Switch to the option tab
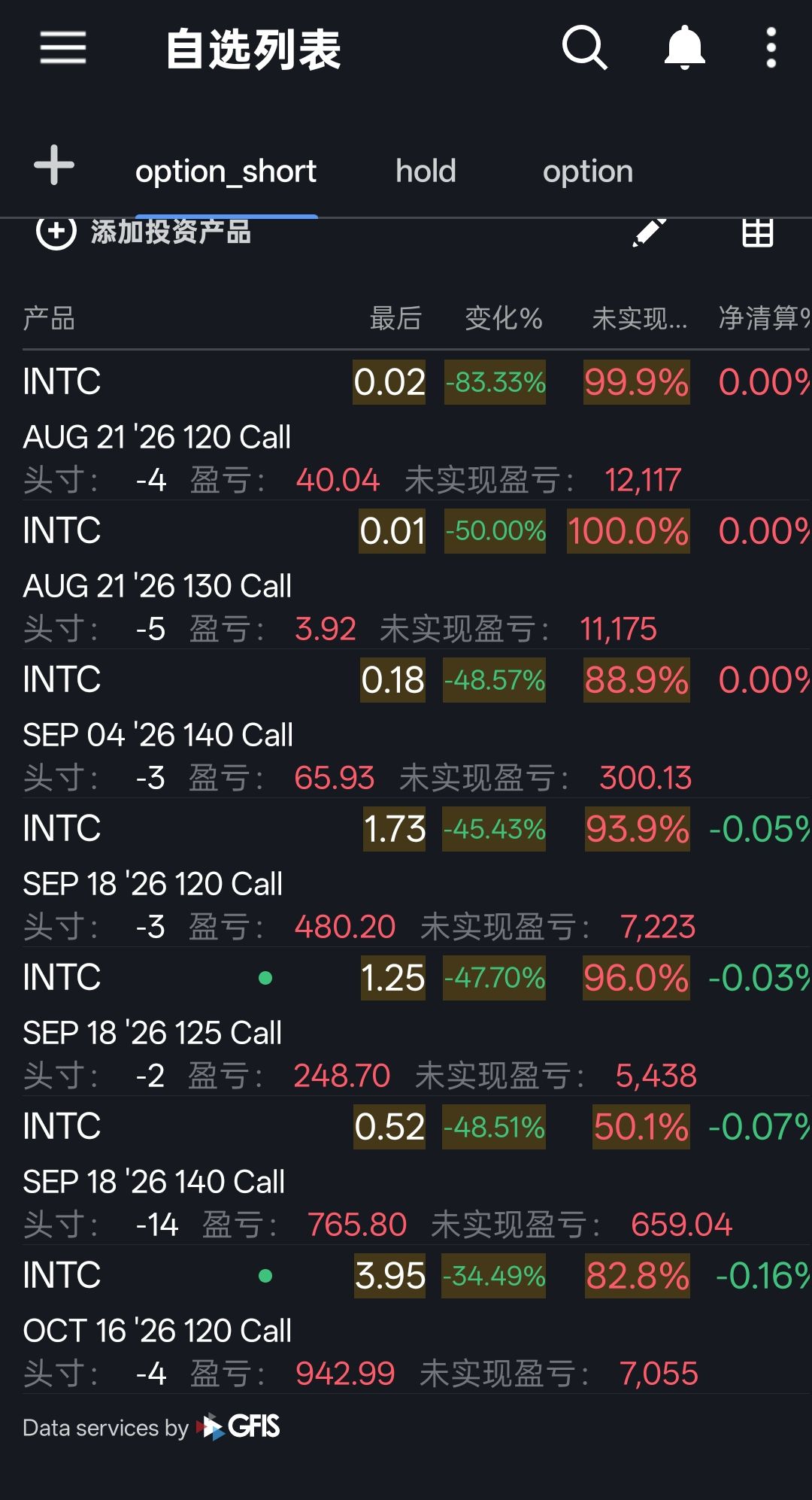 click(x=588, y=172)
